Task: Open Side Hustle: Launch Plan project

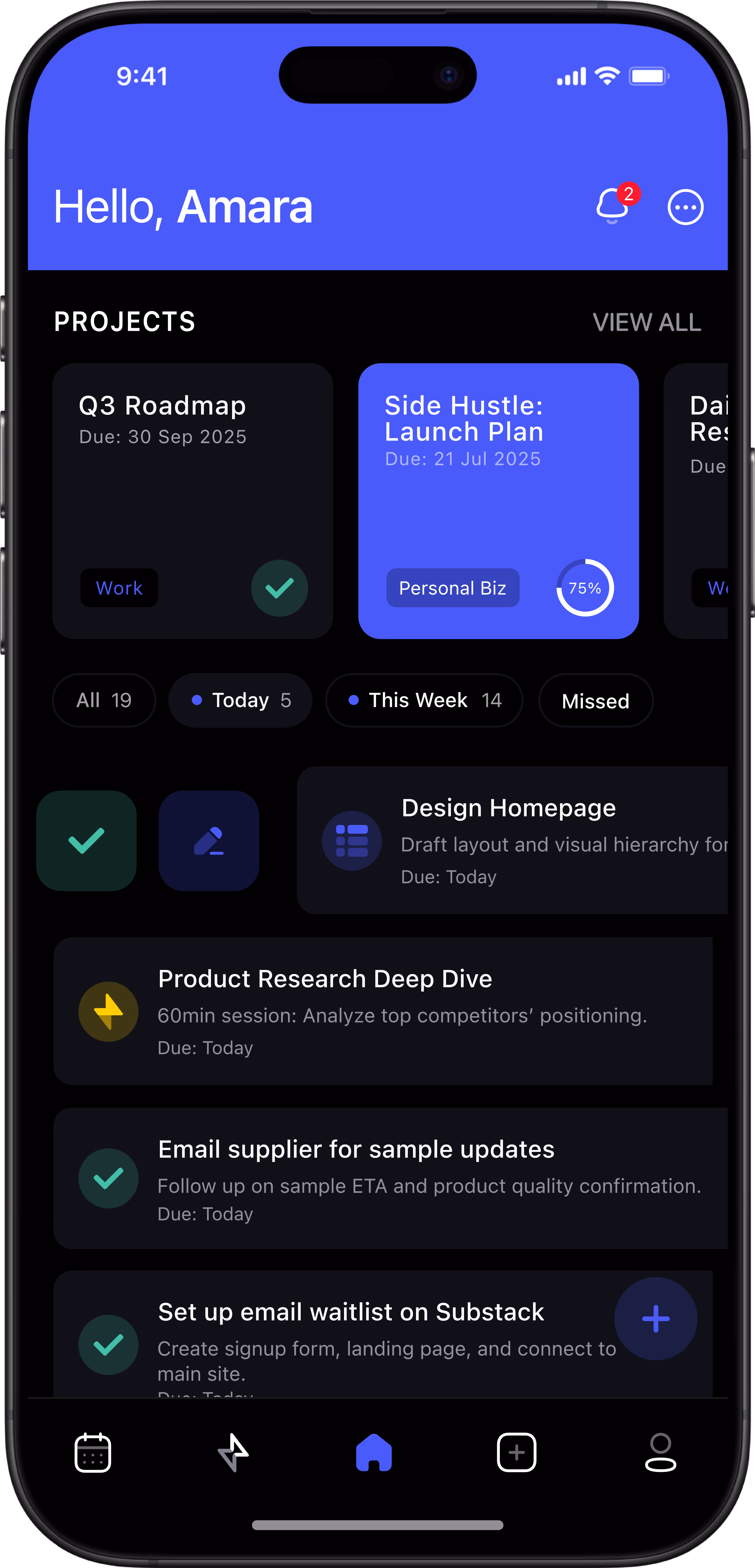Action: 498,501
